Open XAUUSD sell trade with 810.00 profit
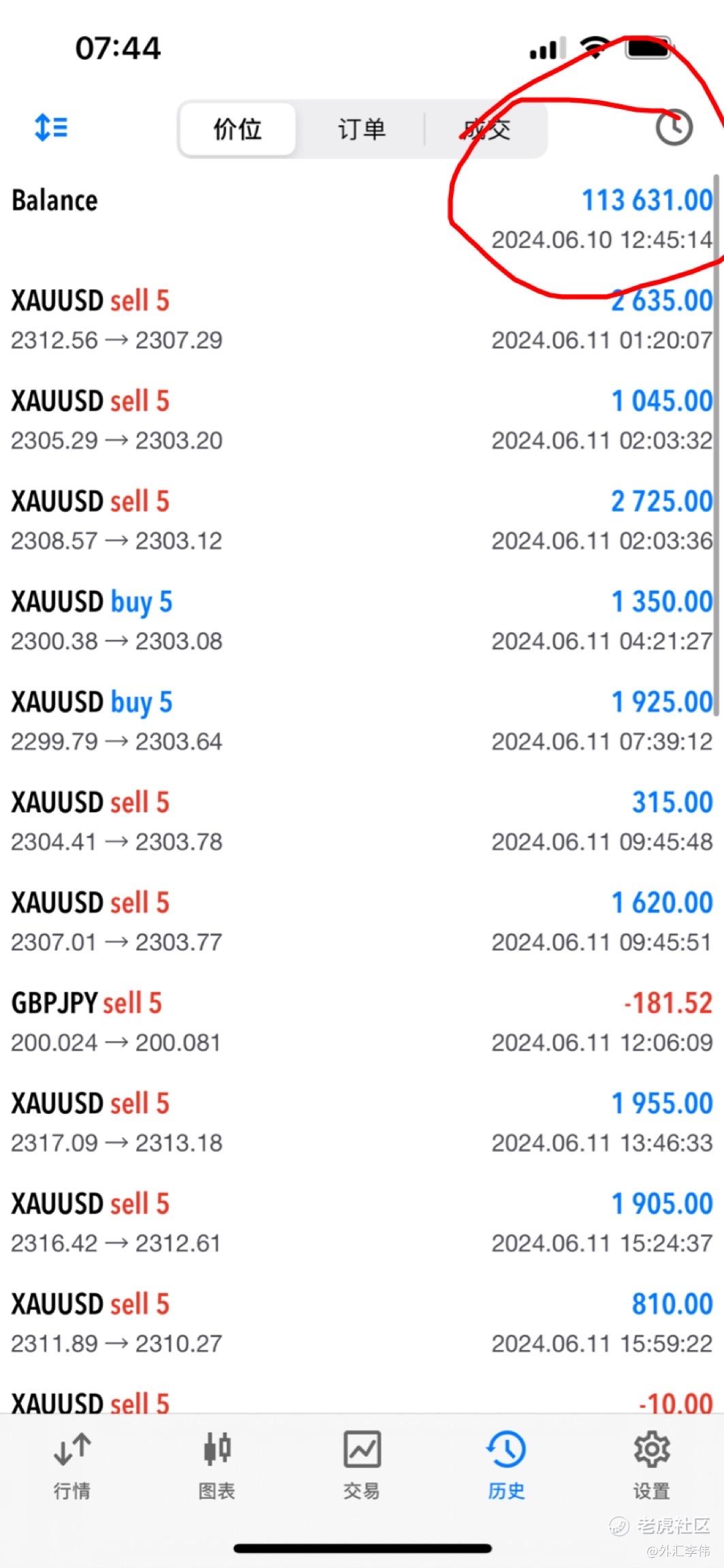Image resolution: width=724 pixels, height=1568 pixels. tap(361, 1323)
